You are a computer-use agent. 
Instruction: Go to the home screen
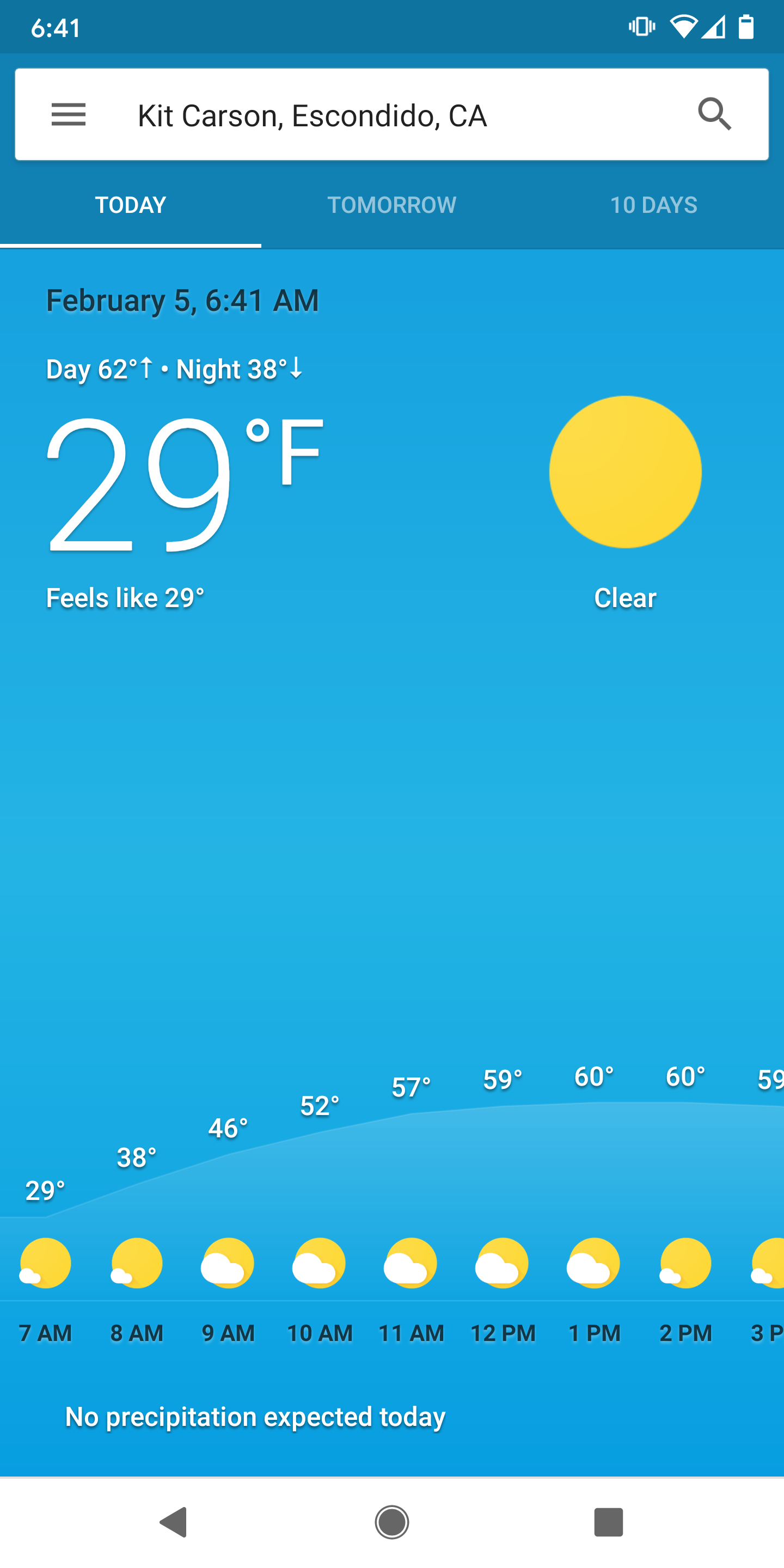(x=391, y=1522)
